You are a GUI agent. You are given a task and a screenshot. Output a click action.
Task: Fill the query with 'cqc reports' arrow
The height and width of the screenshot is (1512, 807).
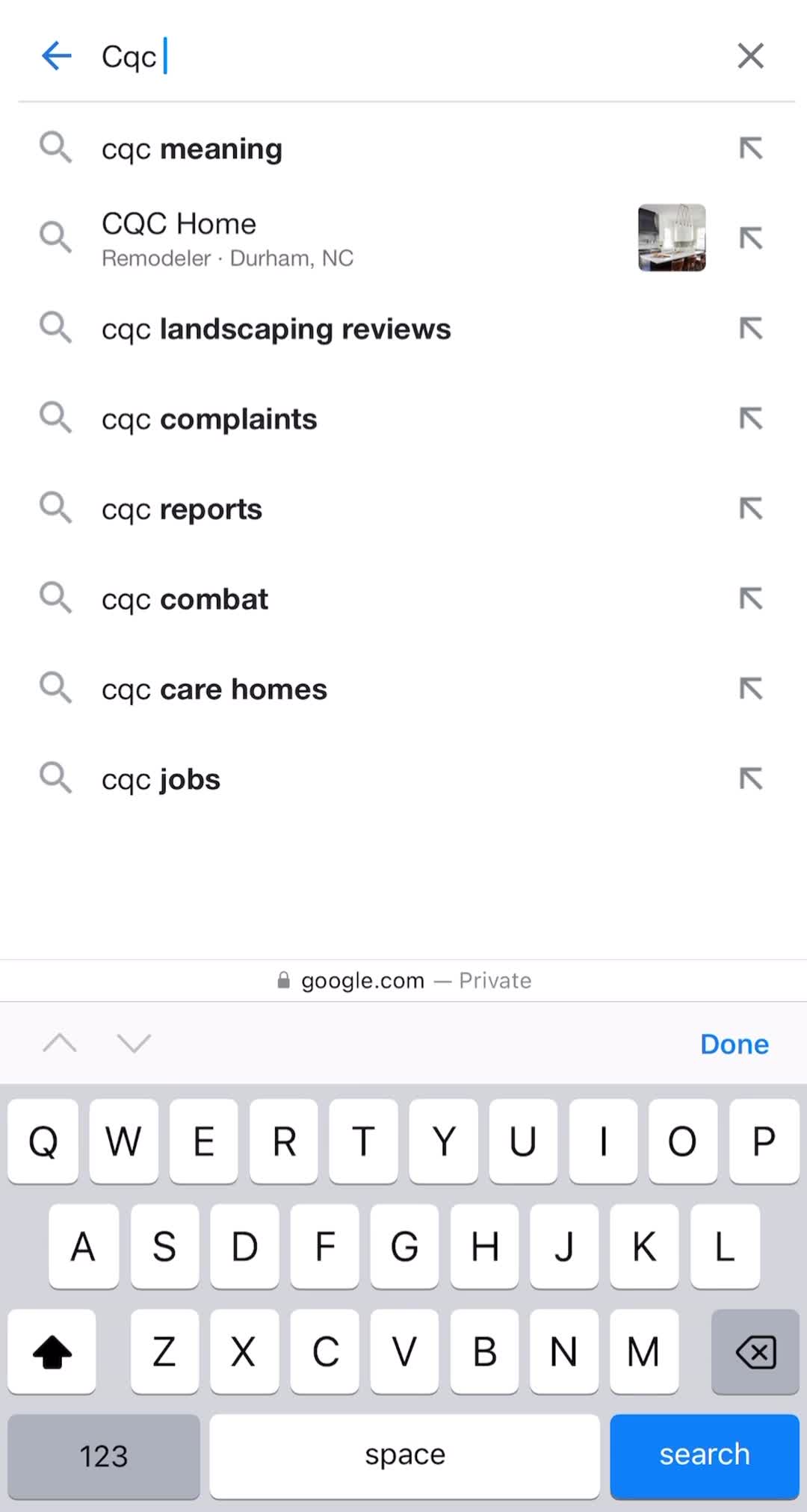(x=751, y=509)
